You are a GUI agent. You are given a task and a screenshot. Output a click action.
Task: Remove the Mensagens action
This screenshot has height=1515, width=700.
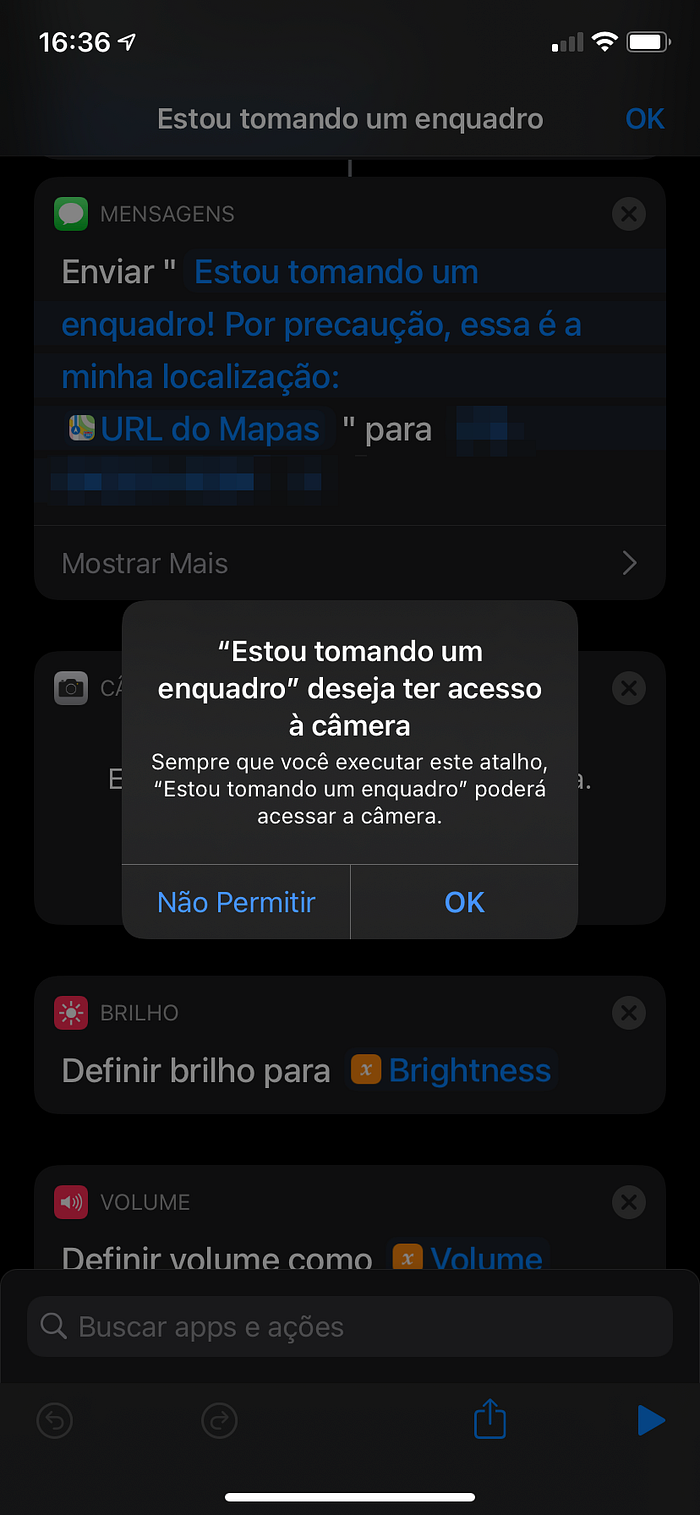pyautogui.click(x=628, y=214)
